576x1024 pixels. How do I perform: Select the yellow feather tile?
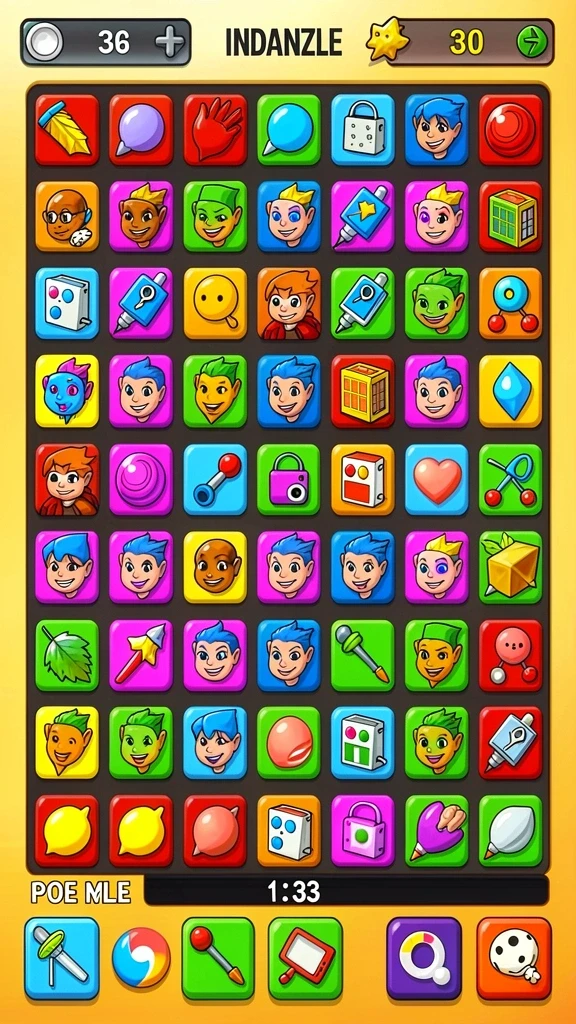[67, 129]
